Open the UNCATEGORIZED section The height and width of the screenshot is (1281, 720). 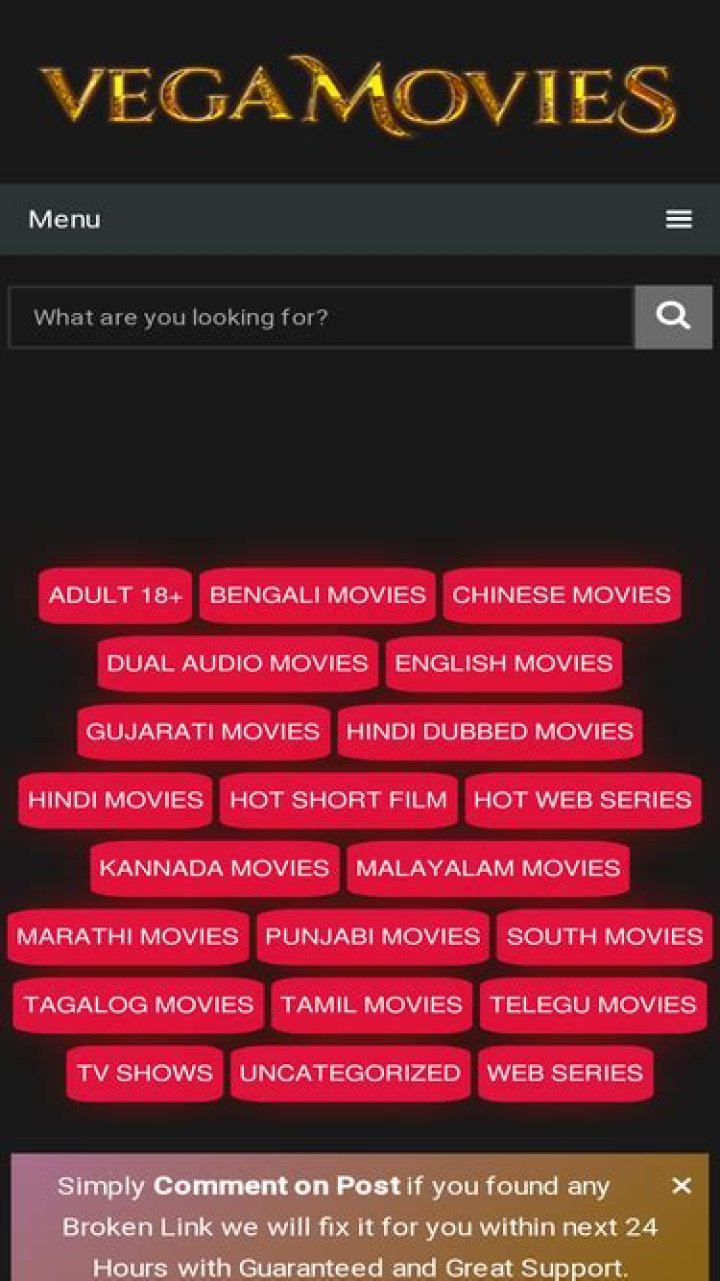(350, 1073)
